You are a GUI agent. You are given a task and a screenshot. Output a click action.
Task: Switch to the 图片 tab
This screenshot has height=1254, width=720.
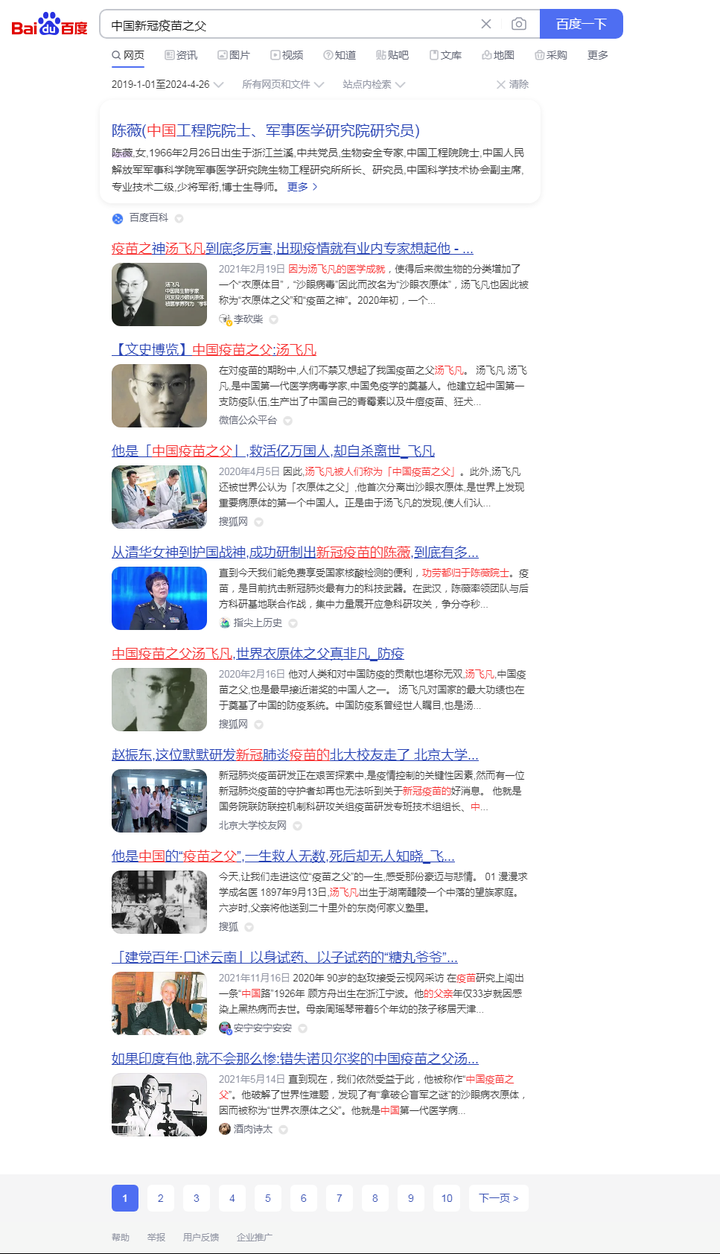pyautogui.click(x=233, y=56)
